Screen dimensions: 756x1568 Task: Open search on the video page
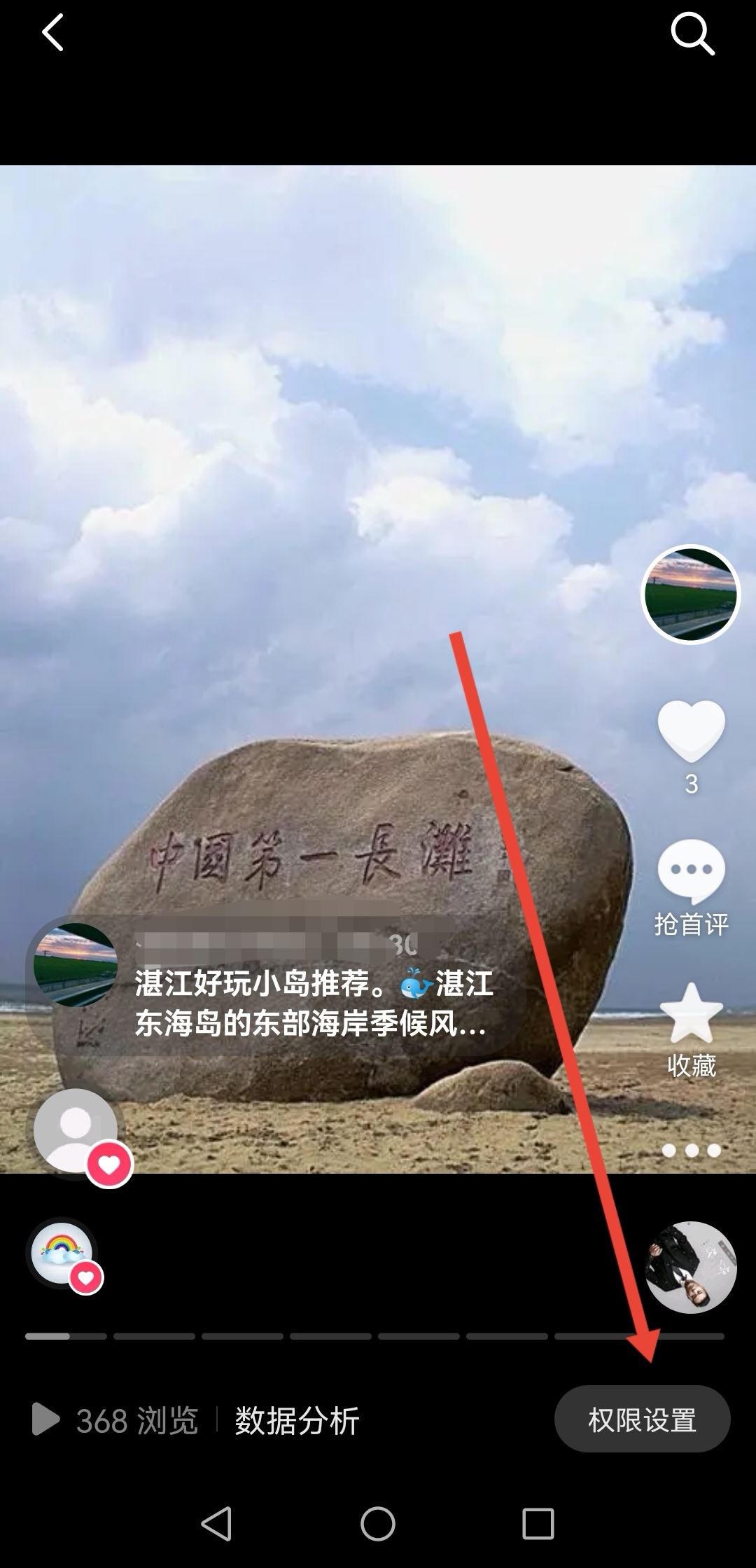tap(692, 34)
